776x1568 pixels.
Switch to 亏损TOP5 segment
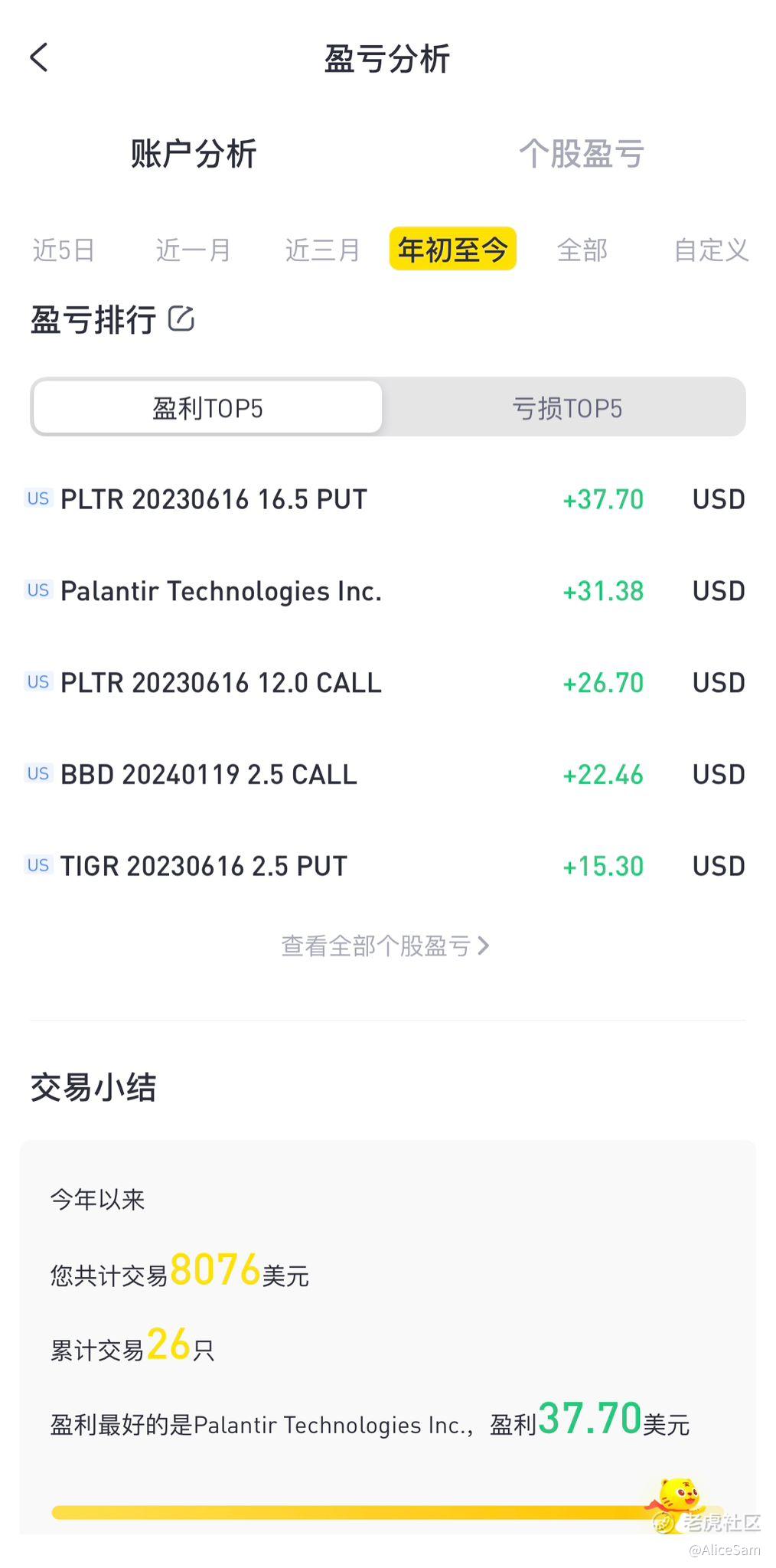point(566,407)
